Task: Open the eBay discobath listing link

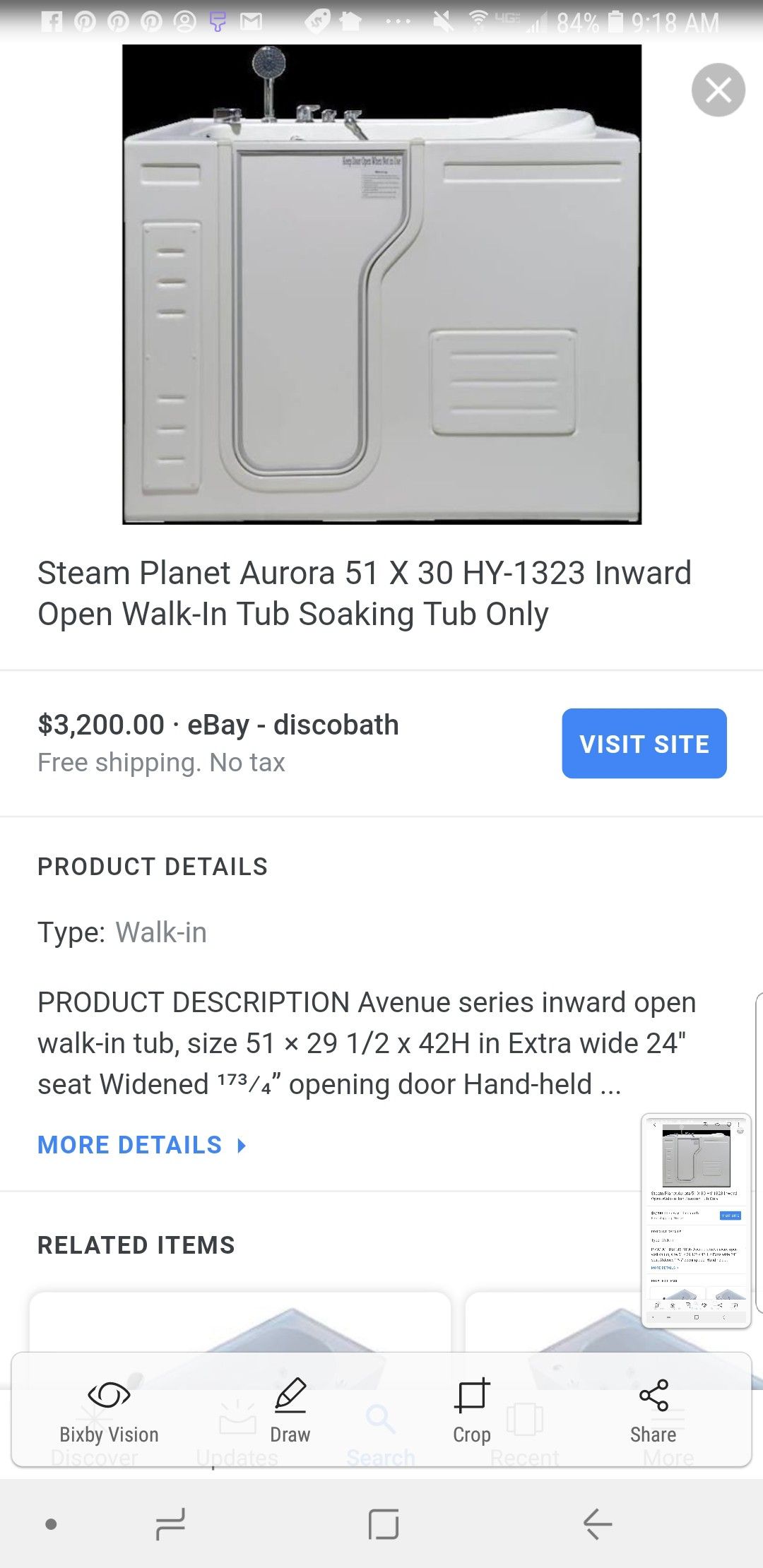Action: coord(218,724)
